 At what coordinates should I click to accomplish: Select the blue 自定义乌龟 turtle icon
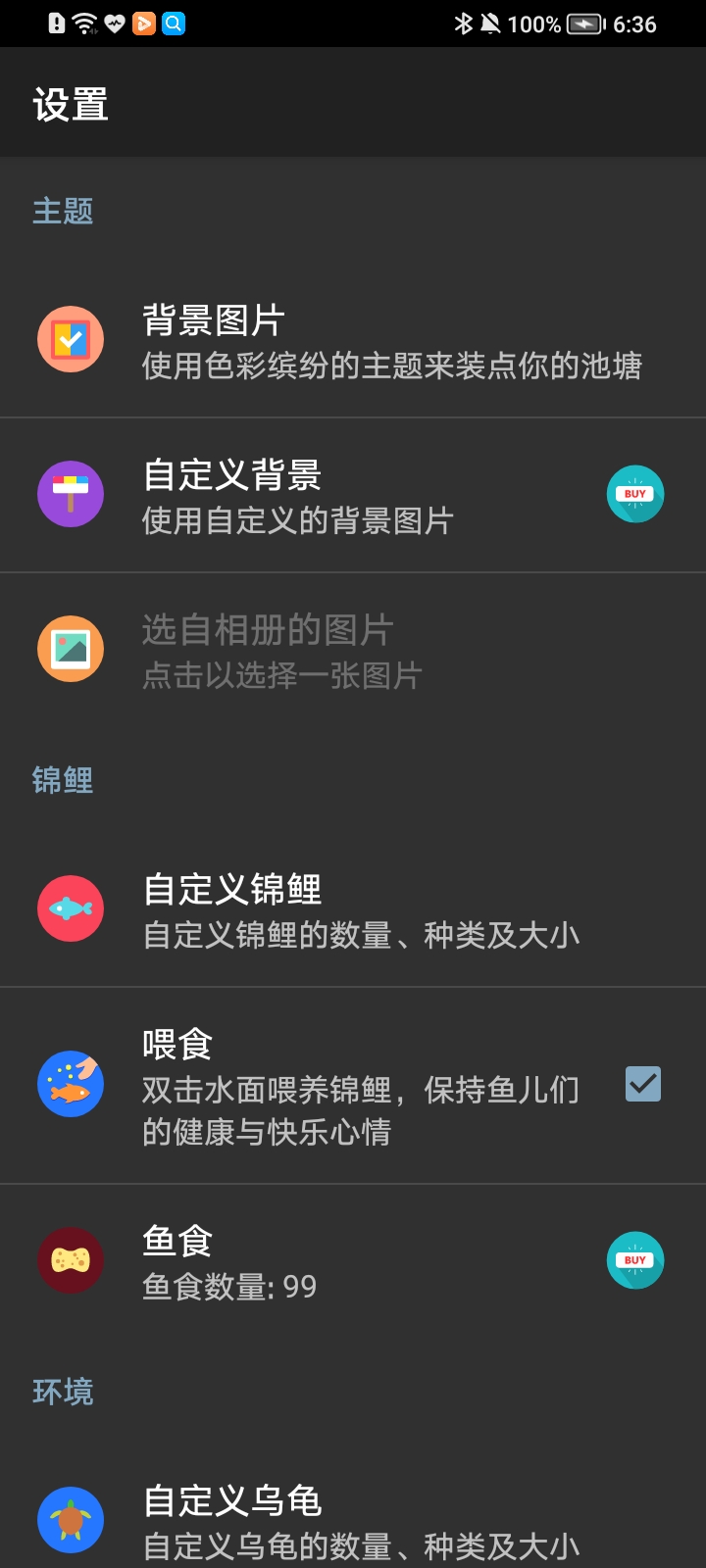71,1519
